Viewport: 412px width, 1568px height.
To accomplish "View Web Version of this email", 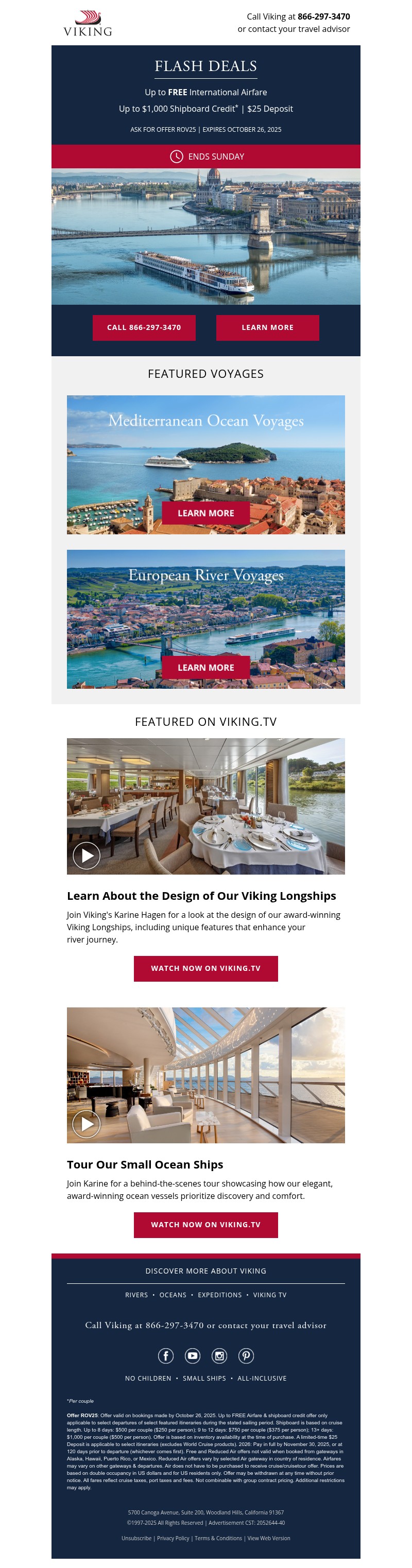I will coord(268,1538).
